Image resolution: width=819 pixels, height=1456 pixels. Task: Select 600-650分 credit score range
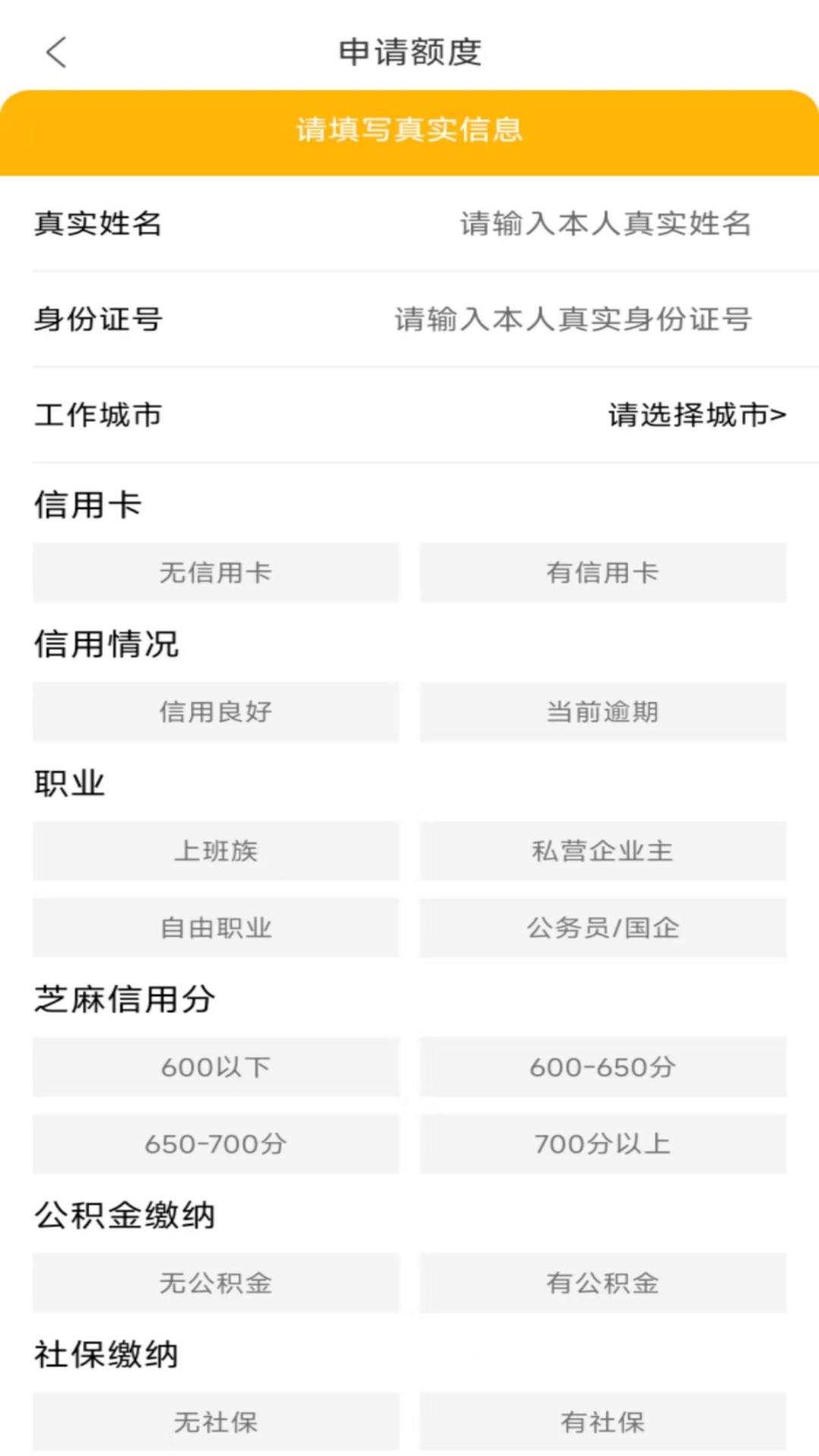tap(603, 1067)
